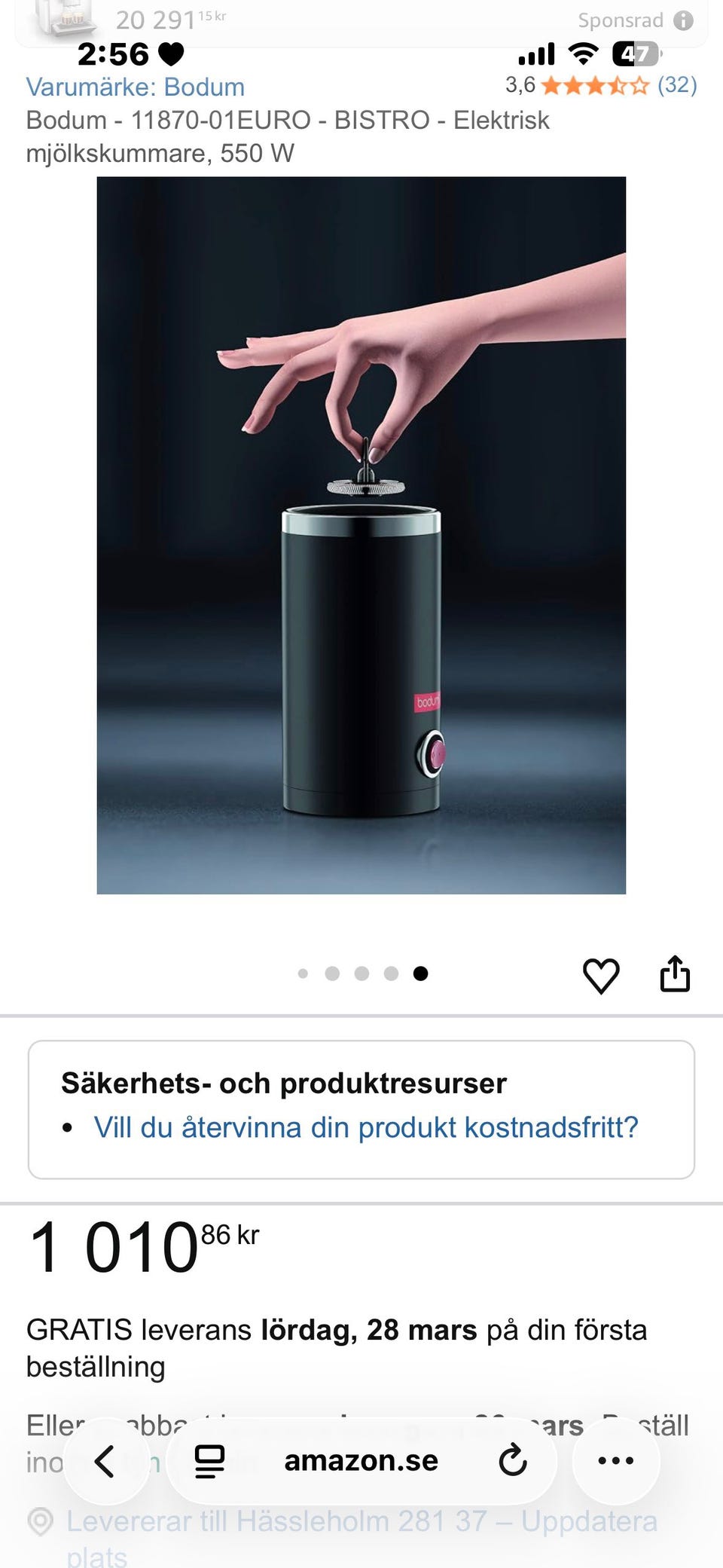Tap the product image of the frother
Image resolution: width=723 pixels, height=1568 pixels.
[x=361, y=535]
